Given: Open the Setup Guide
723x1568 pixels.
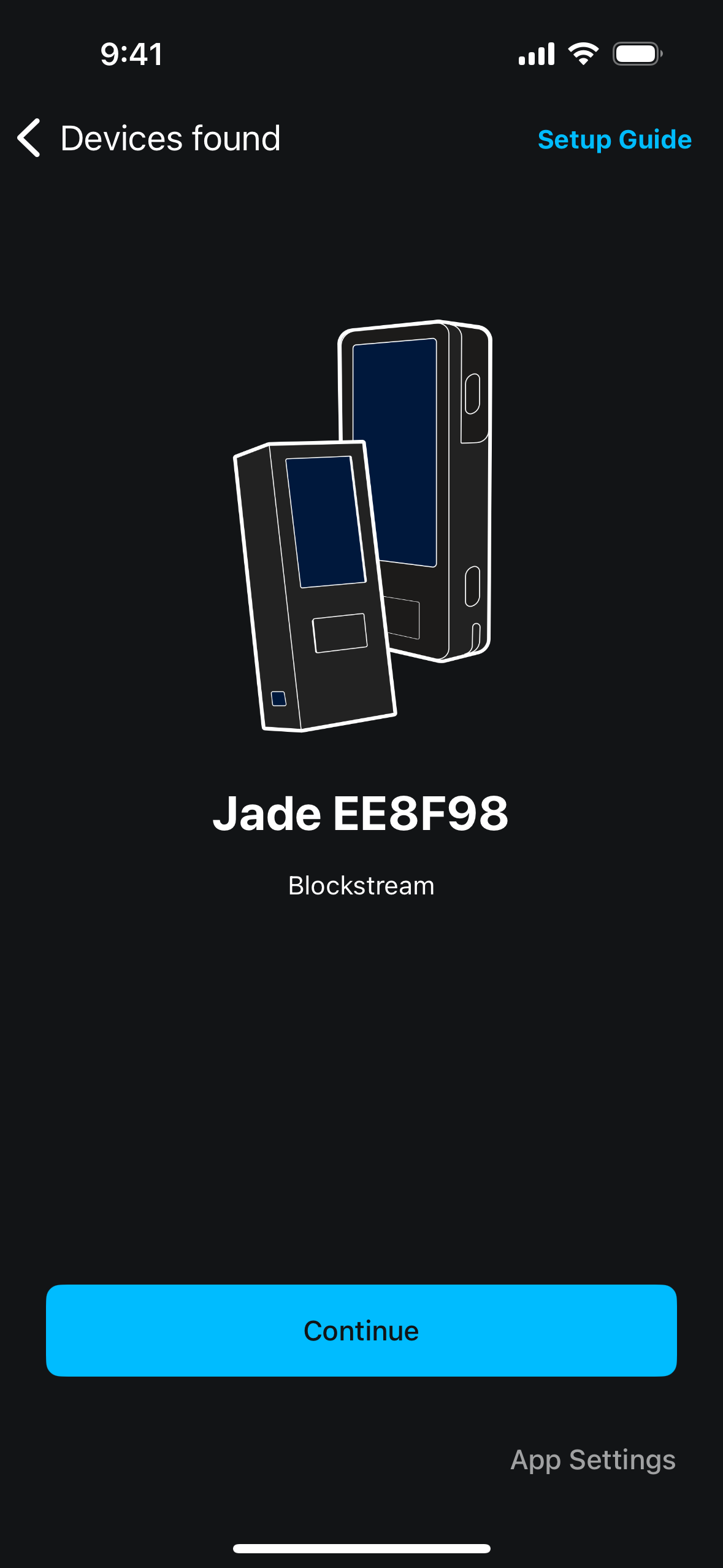Looking at the screenshot, I should (614, 139).
